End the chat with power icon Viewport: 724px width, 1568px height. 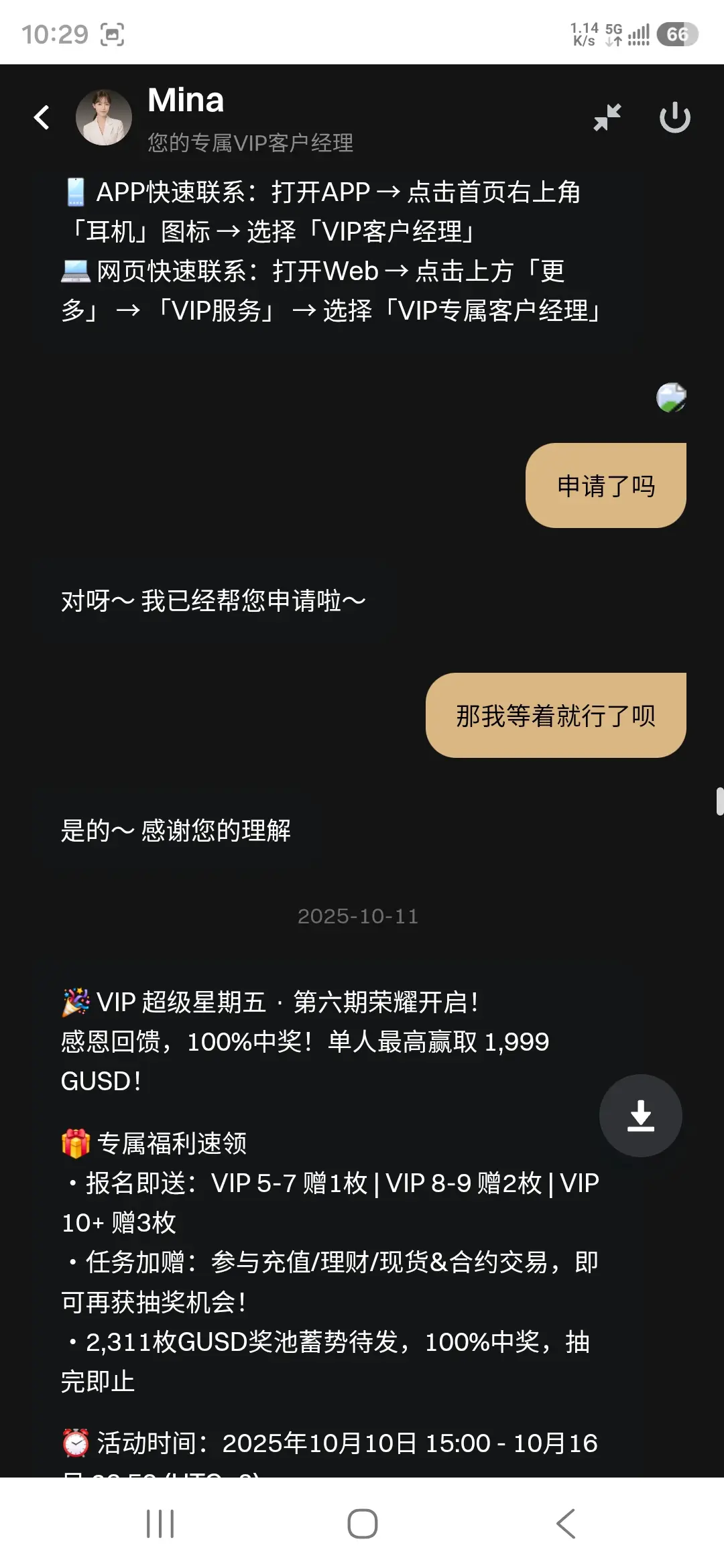click(x=675, y=117)
